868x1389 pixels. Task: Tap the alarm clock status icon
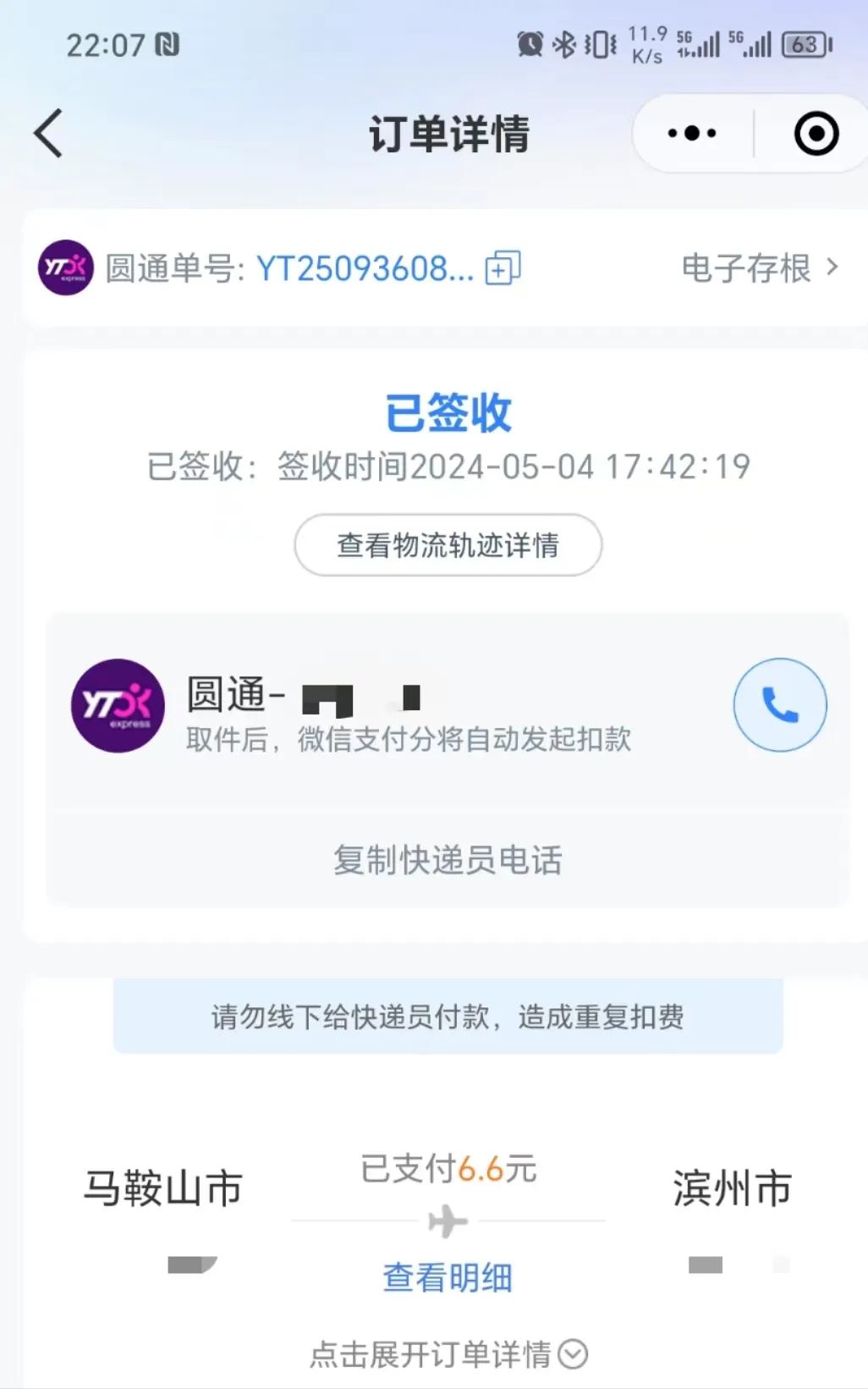click(529, 42)
